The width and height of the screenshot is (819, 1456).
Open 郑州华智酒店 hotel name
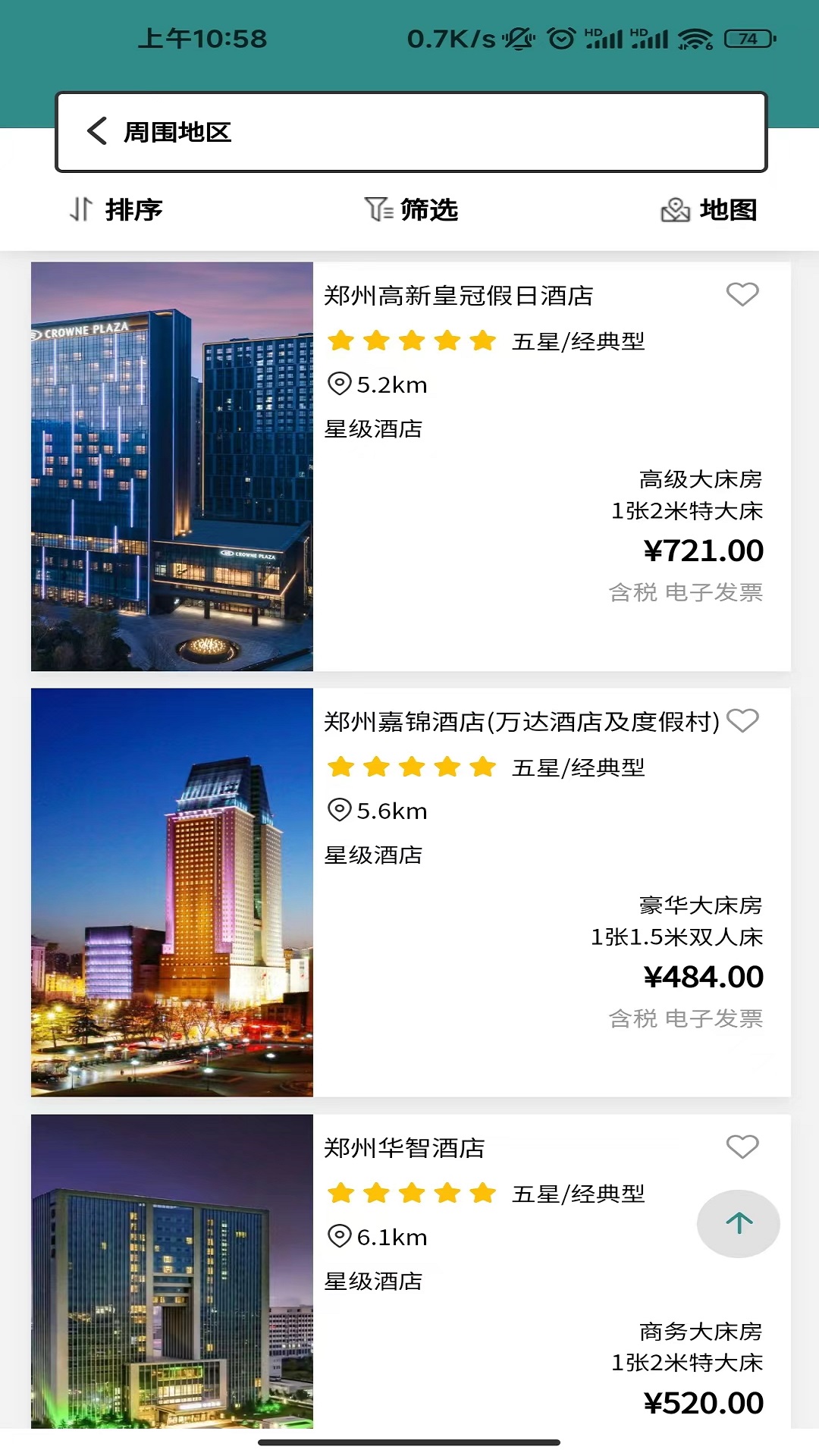[407, 1148]
